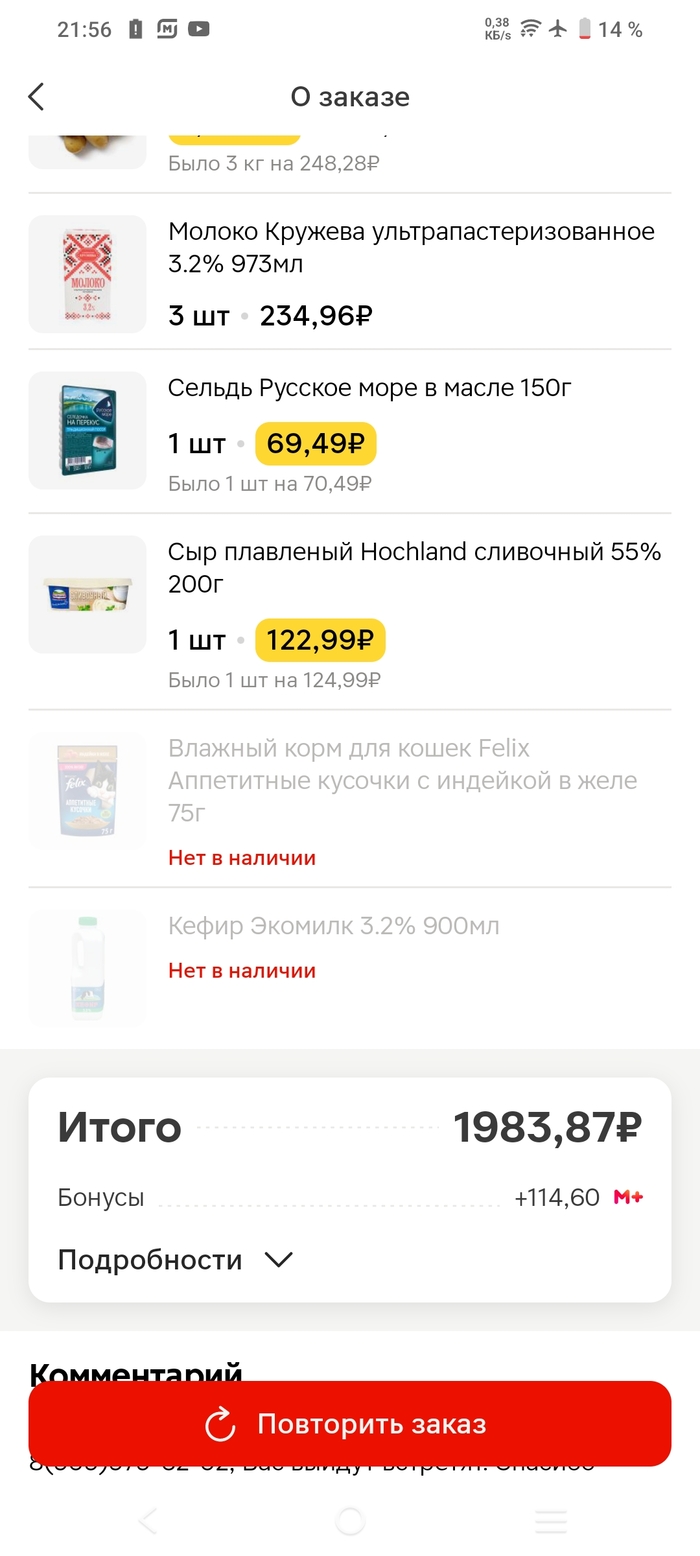Go back from the order details

(37, 97)
